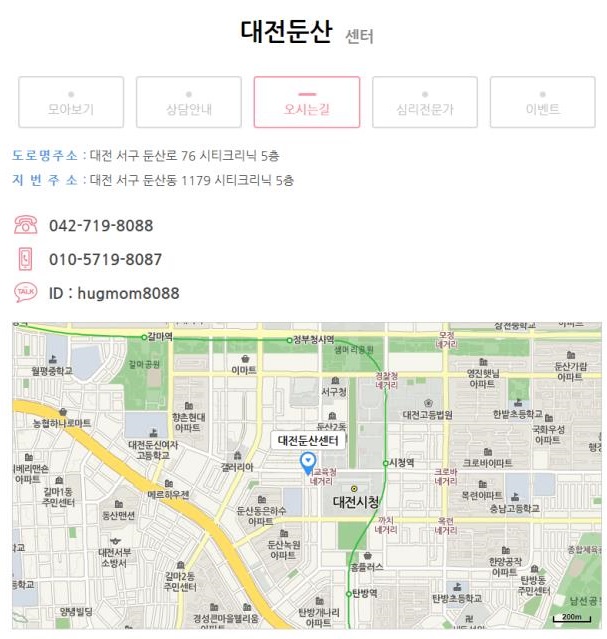Switch to the 모아보기 tab
Viewport: 607px width, 639px height.
pyautogui.click(x=71, y=102)
